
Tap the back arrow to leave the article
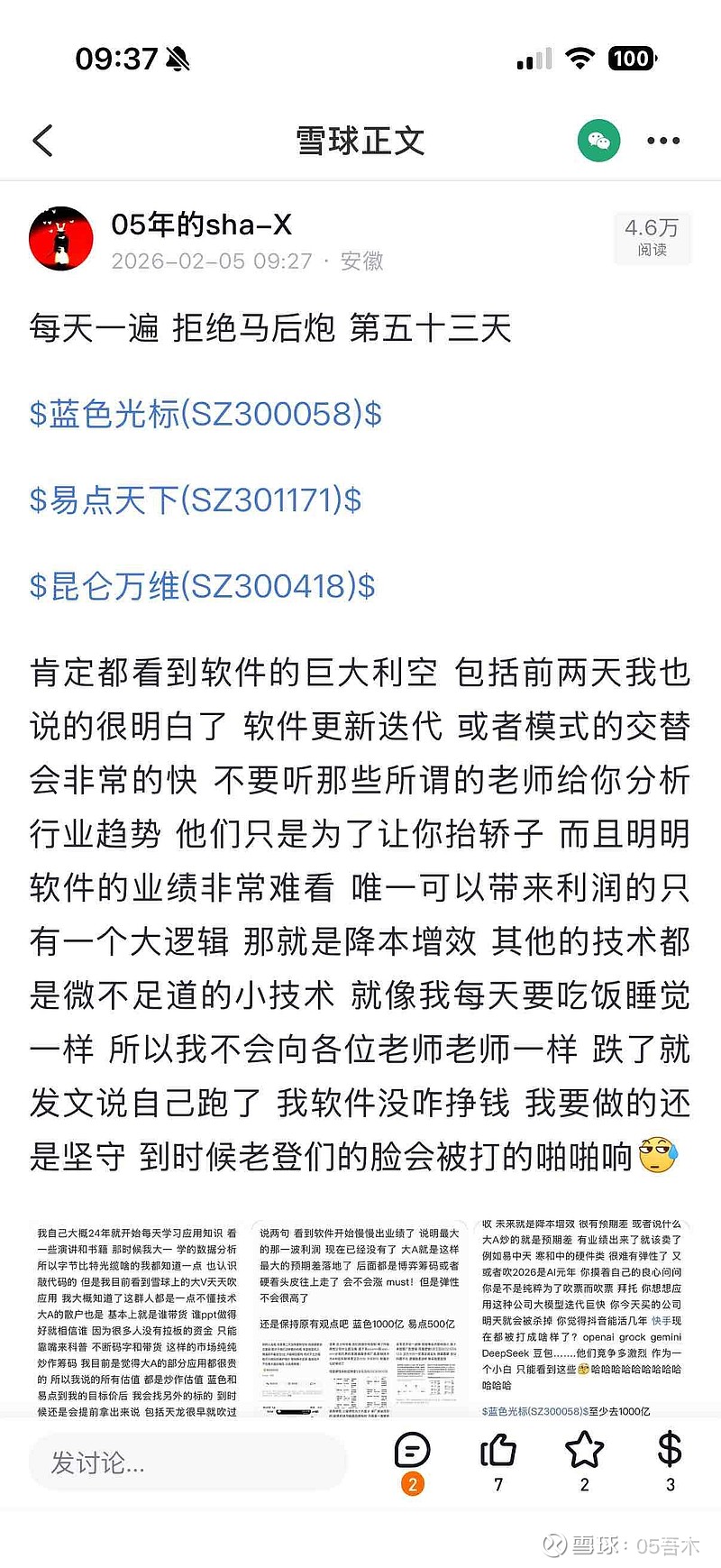coord(42,141)
